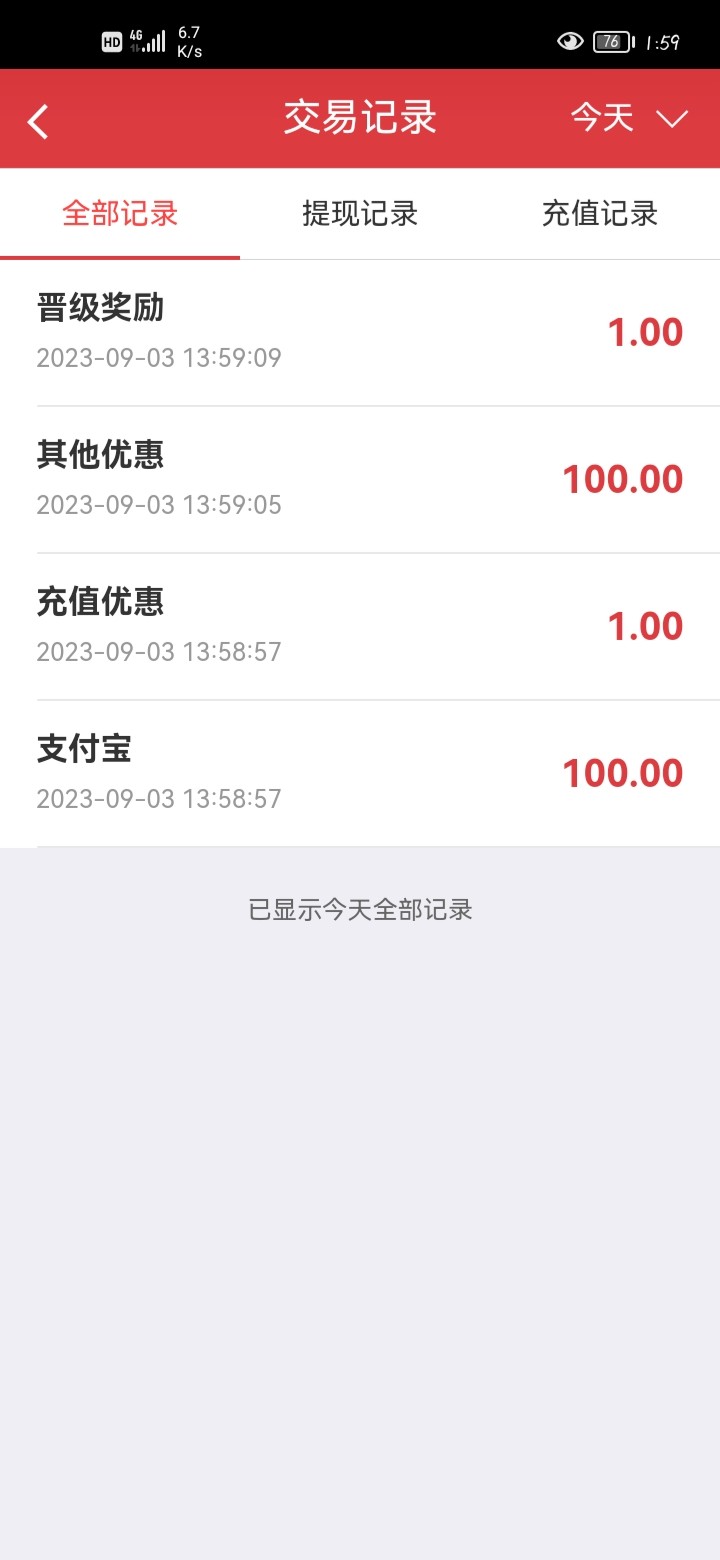View the 充值优惠 transaction record
The image size is (720, 1560).
(360, 626)
